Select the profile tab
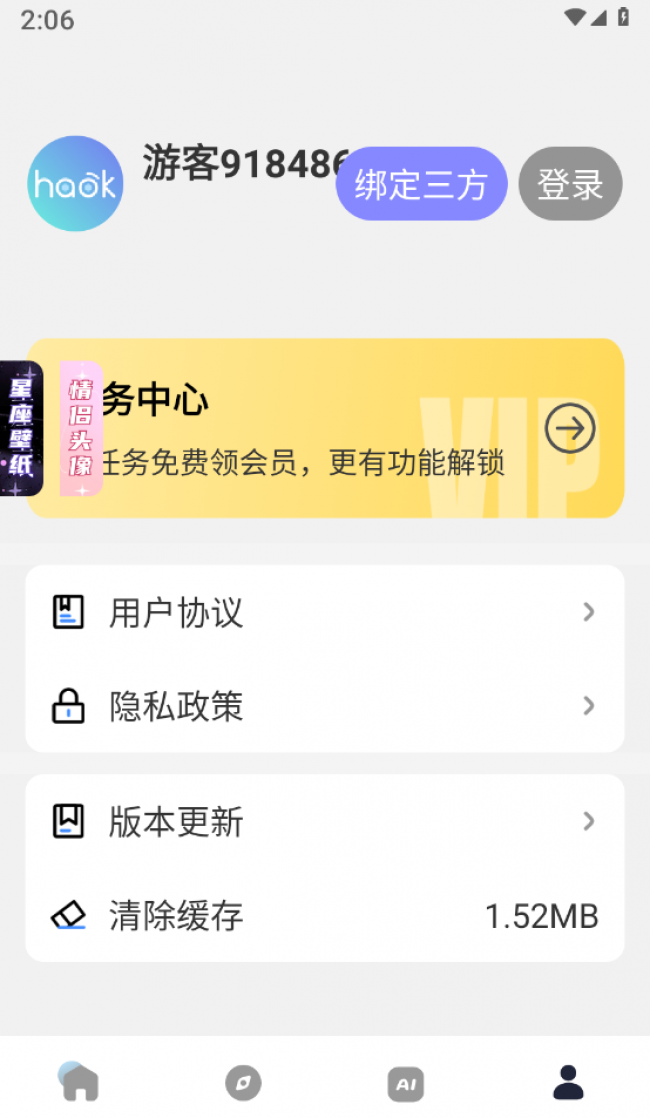This screenshot has width=650, height=1118. tap(569, 1082)
